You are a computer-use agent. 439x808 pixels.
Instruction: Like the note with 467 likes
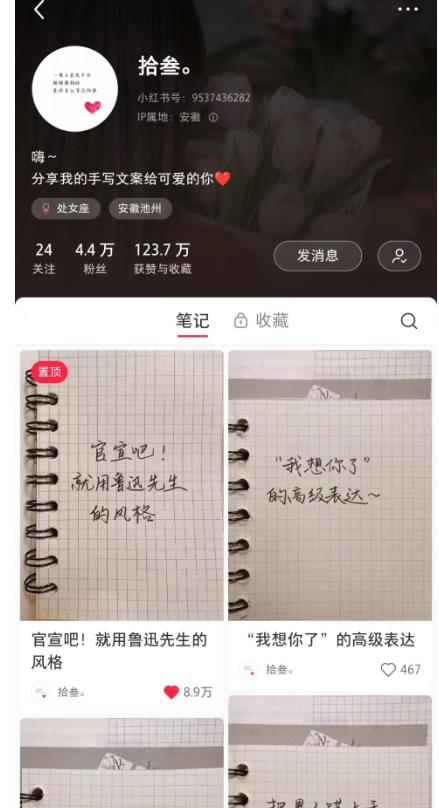[388, 669]
